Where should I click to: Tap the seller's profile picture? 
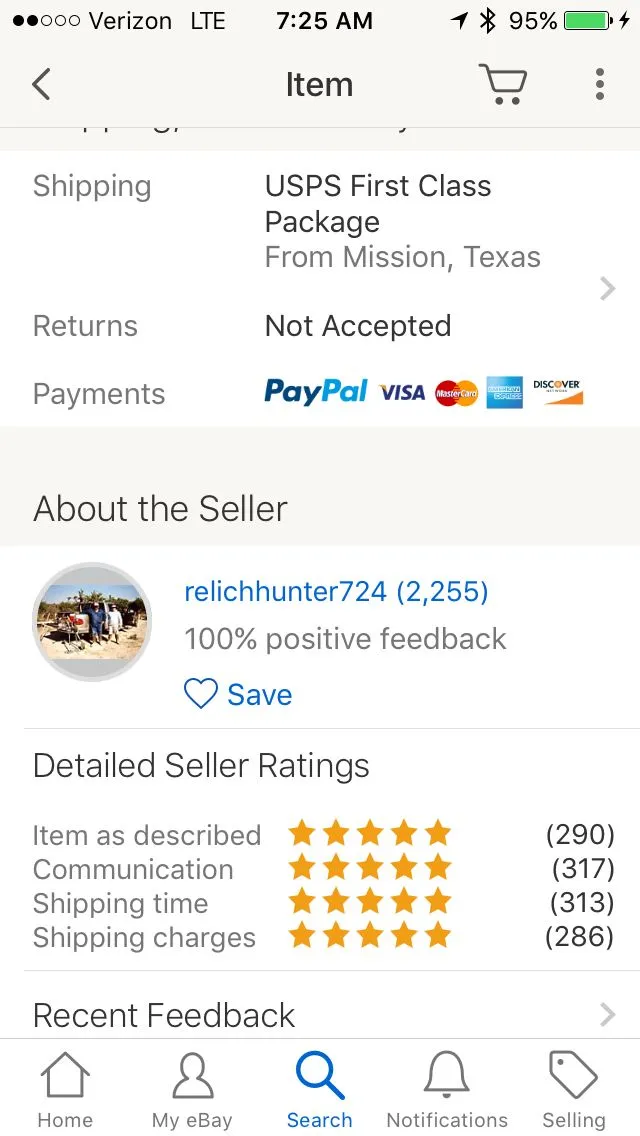click(92, 622)
